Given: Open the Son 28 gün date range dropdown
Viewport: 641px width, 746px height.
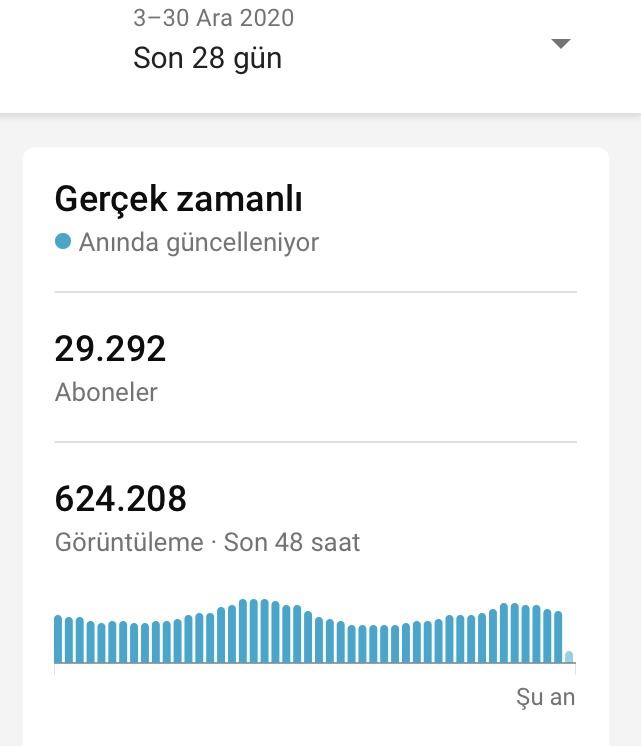Looking at the screenshot, I should coord(320,45).
